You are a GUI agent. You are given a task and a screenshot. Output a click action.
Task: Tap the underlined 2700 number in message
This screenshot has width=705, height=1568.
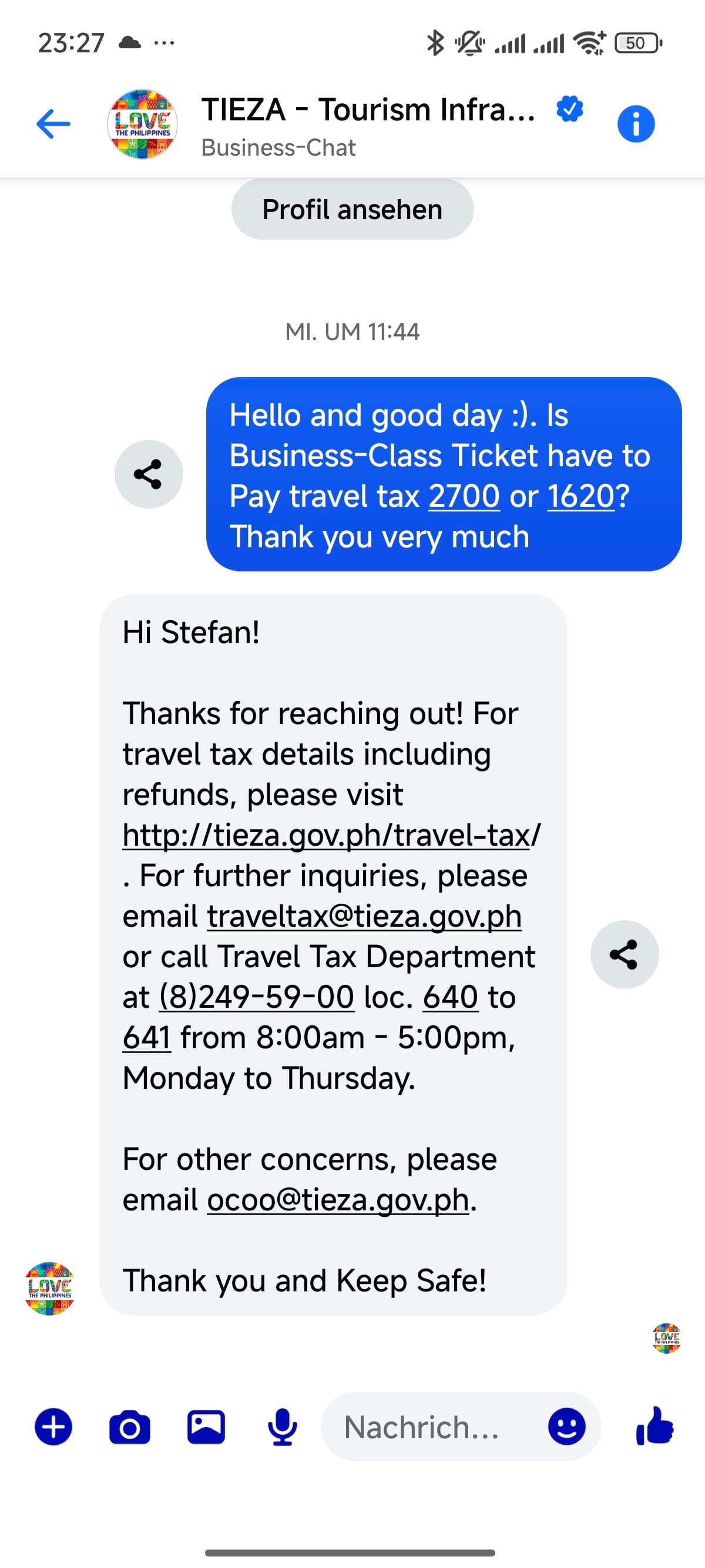[x=464, y=497]
